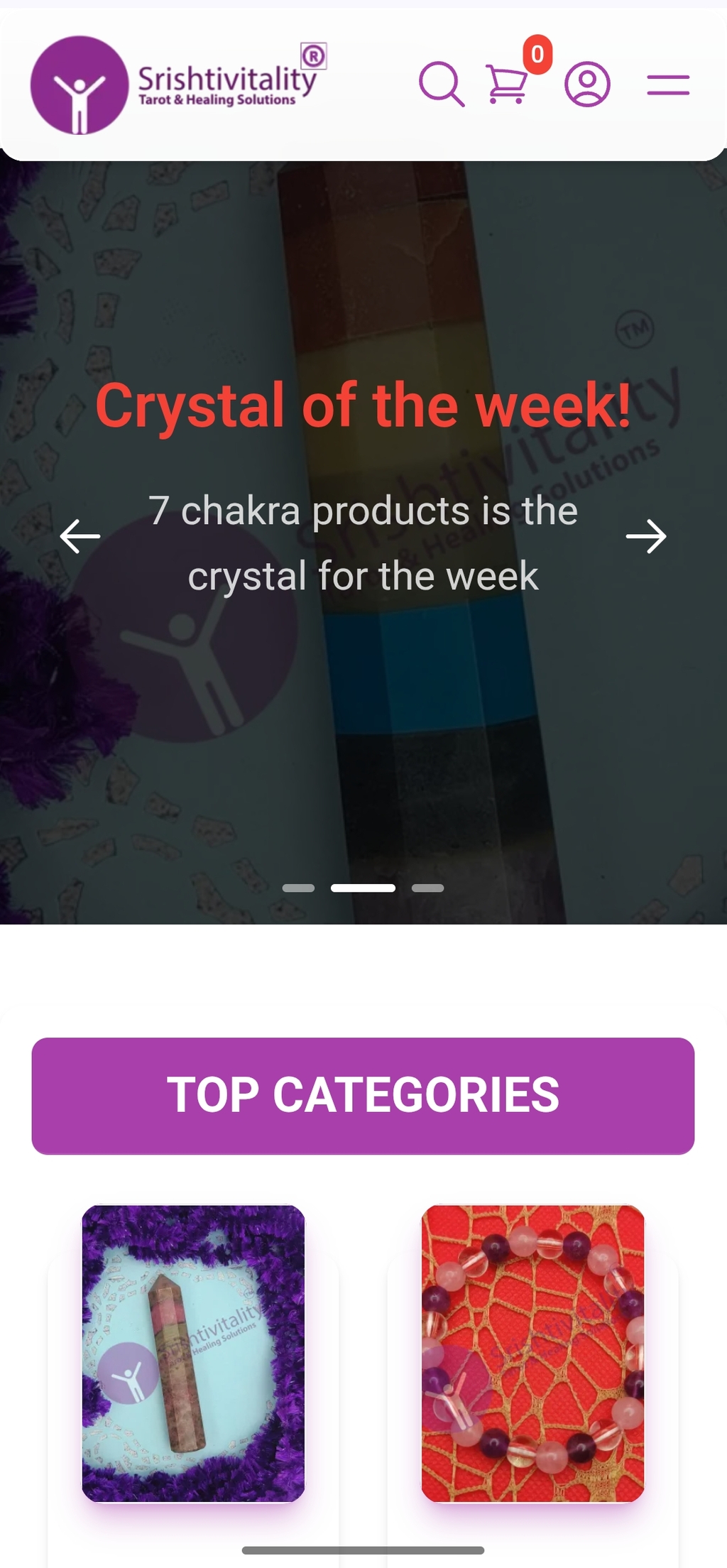Show previous banner slide with left arrow
Viewport: 727px width, 1568px height.
pos(80,536)
